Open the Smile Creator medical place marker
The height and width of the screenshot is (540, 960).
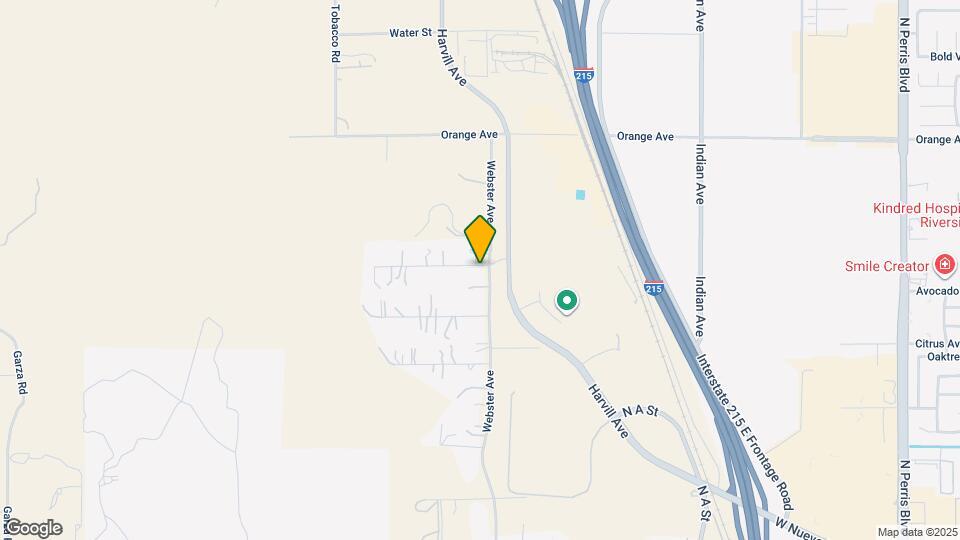tap(943, 266)
